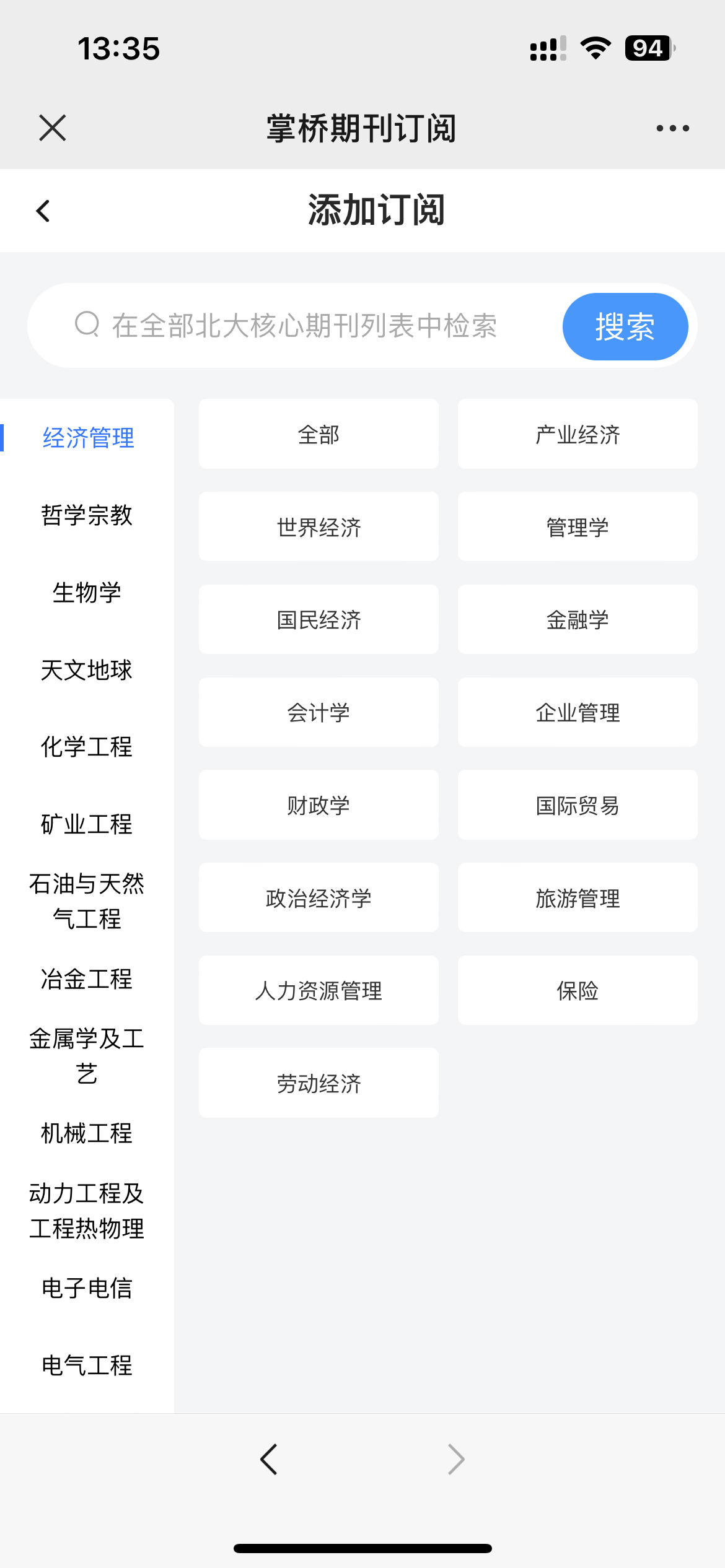This screenshot has height=1568, width=725.
Task: Choose the 金融学 subcategory
Action: tap(578, 619)
